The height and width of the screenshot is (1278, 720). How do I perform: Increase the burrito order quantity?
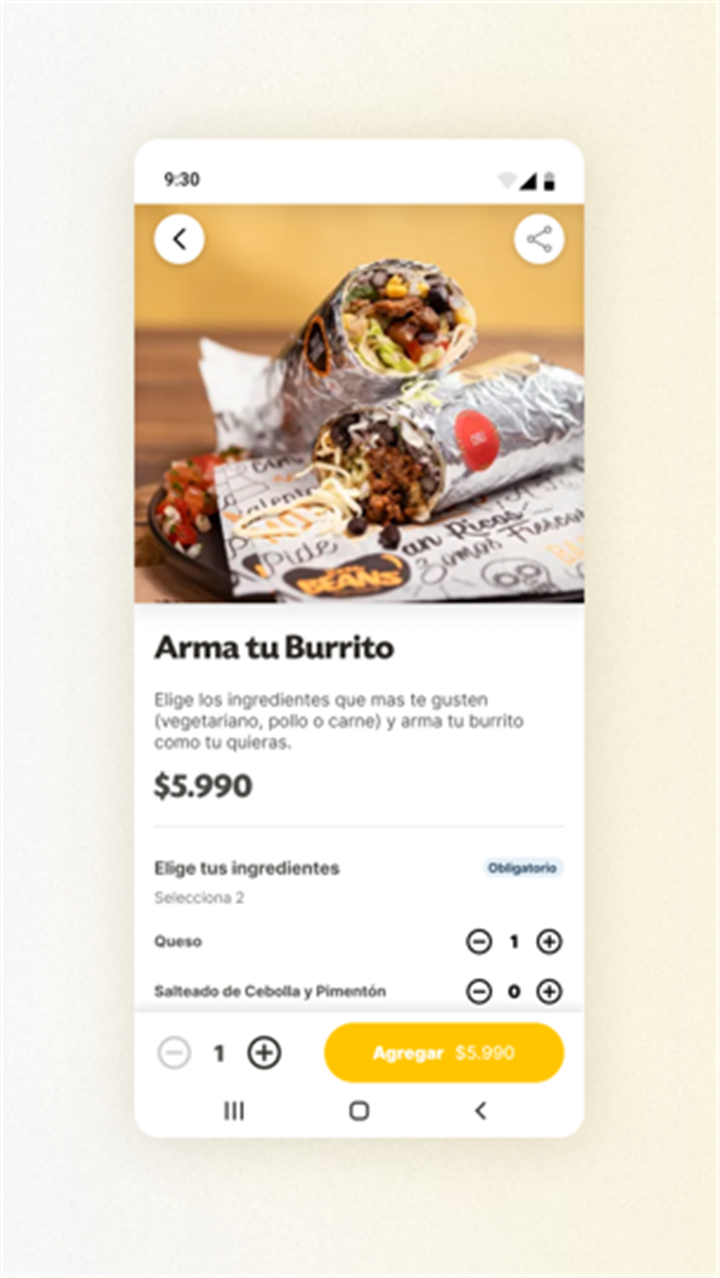coord(264,1053)
